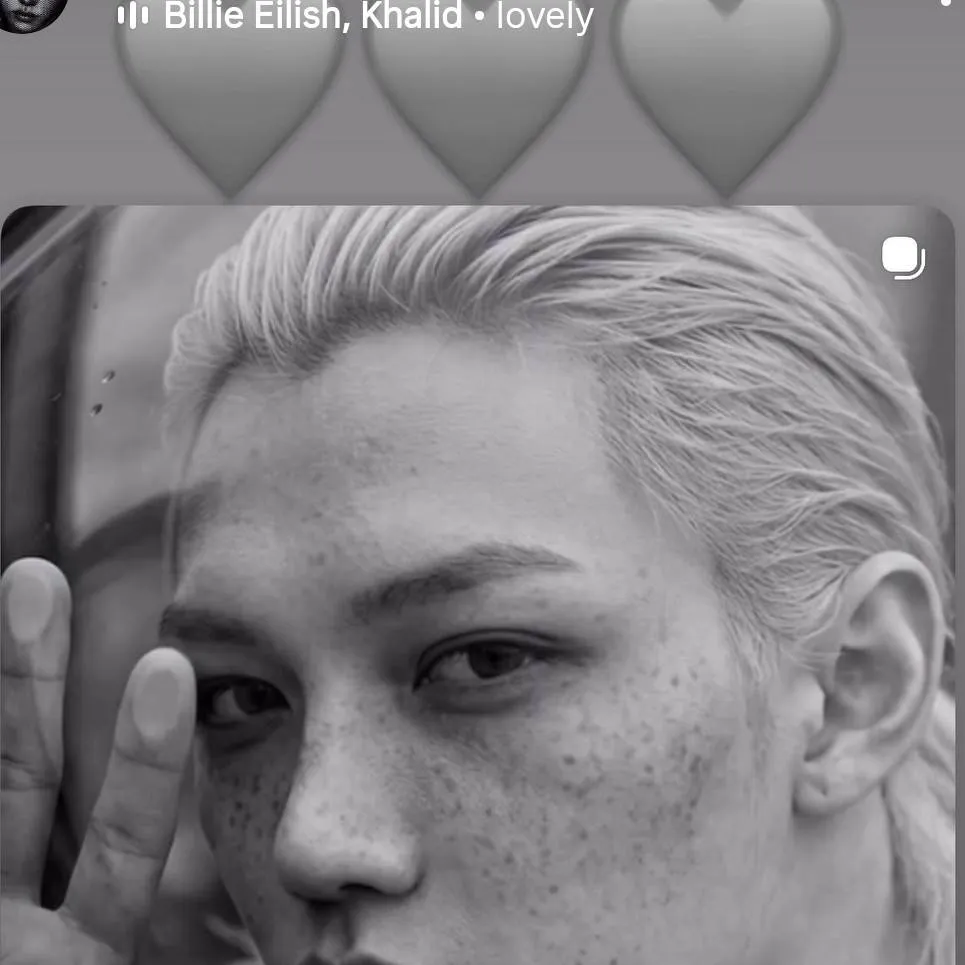Open the post's overflow menu
965x965 pixels.
945,4
